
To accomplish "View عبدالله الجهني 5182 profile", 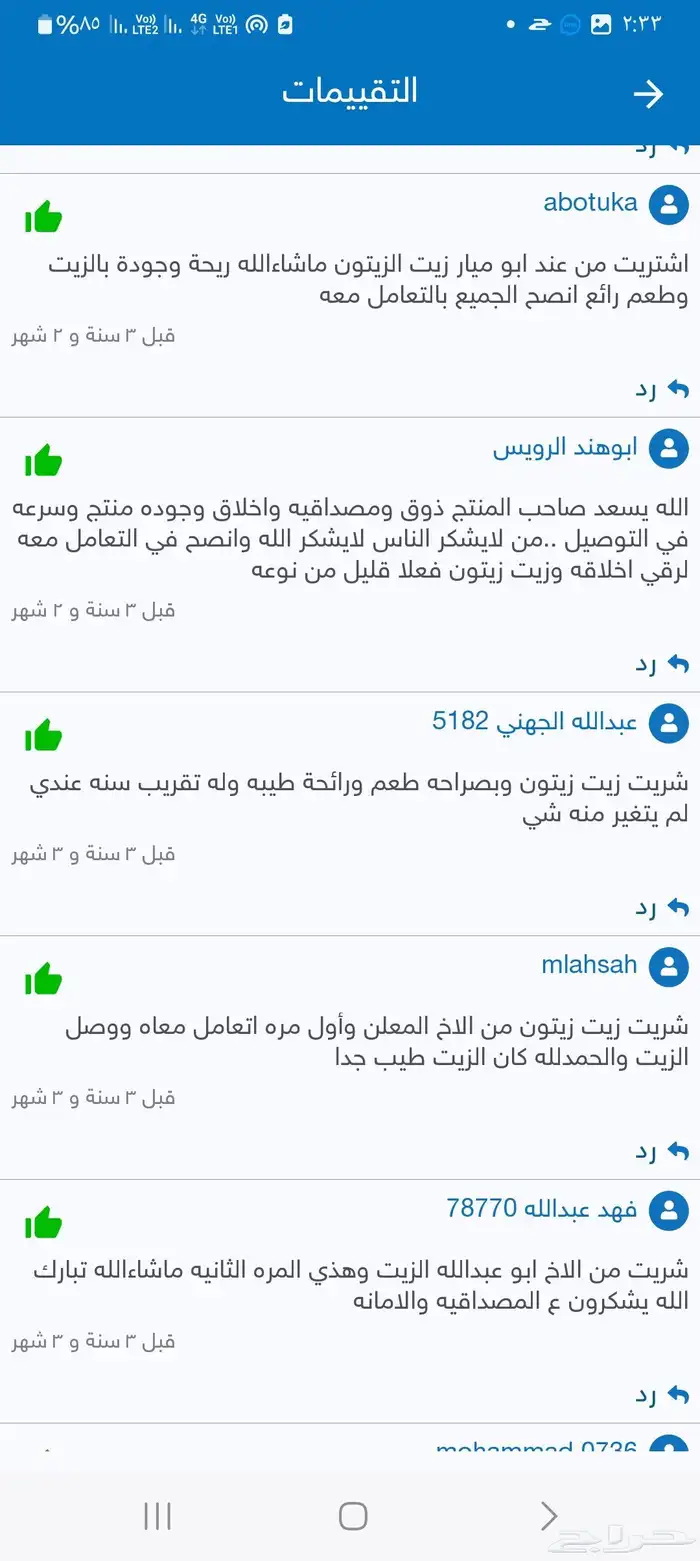I will [534, 721].
